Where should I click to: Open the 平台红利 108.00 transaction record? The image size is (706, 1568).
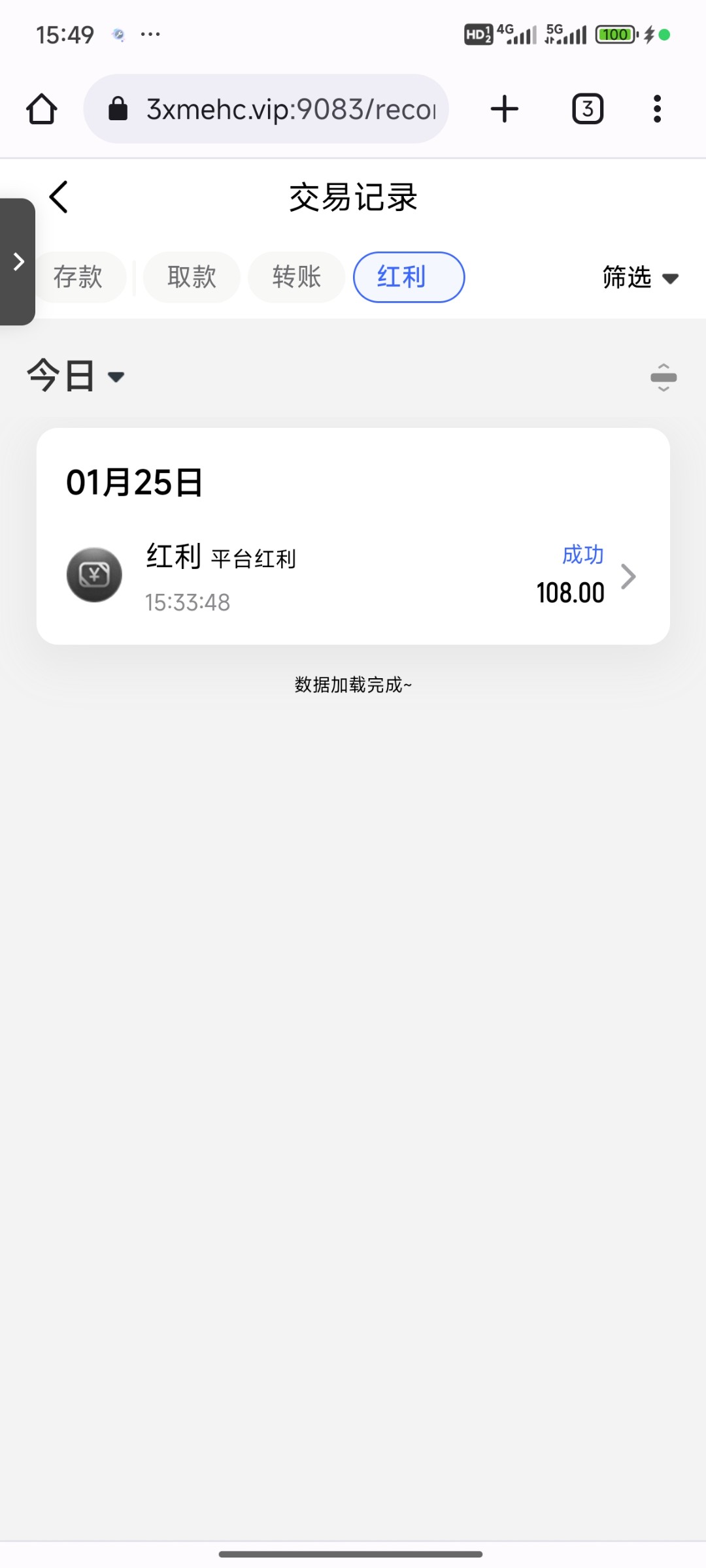tap(353, 576)
